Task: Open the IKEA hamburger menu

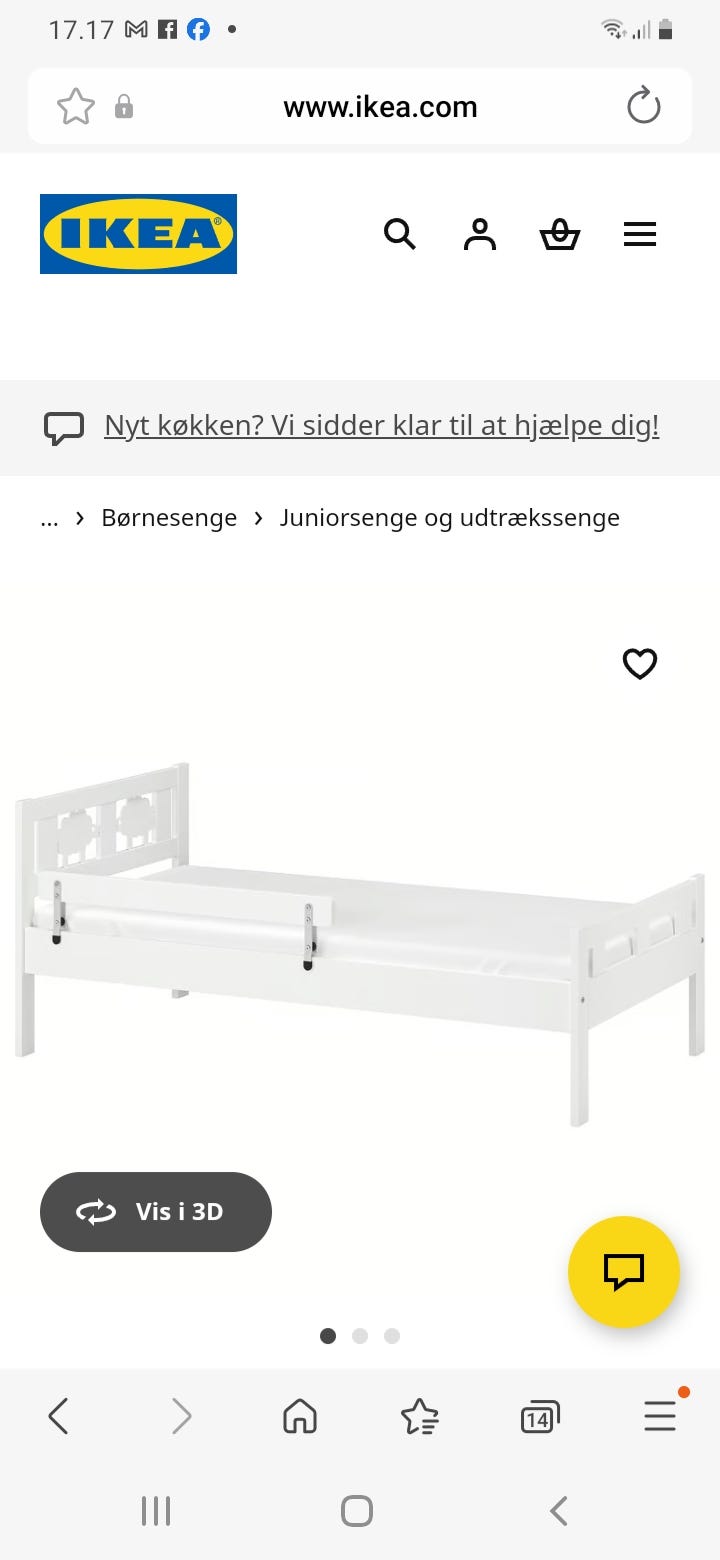Action: tap(640, 234)
